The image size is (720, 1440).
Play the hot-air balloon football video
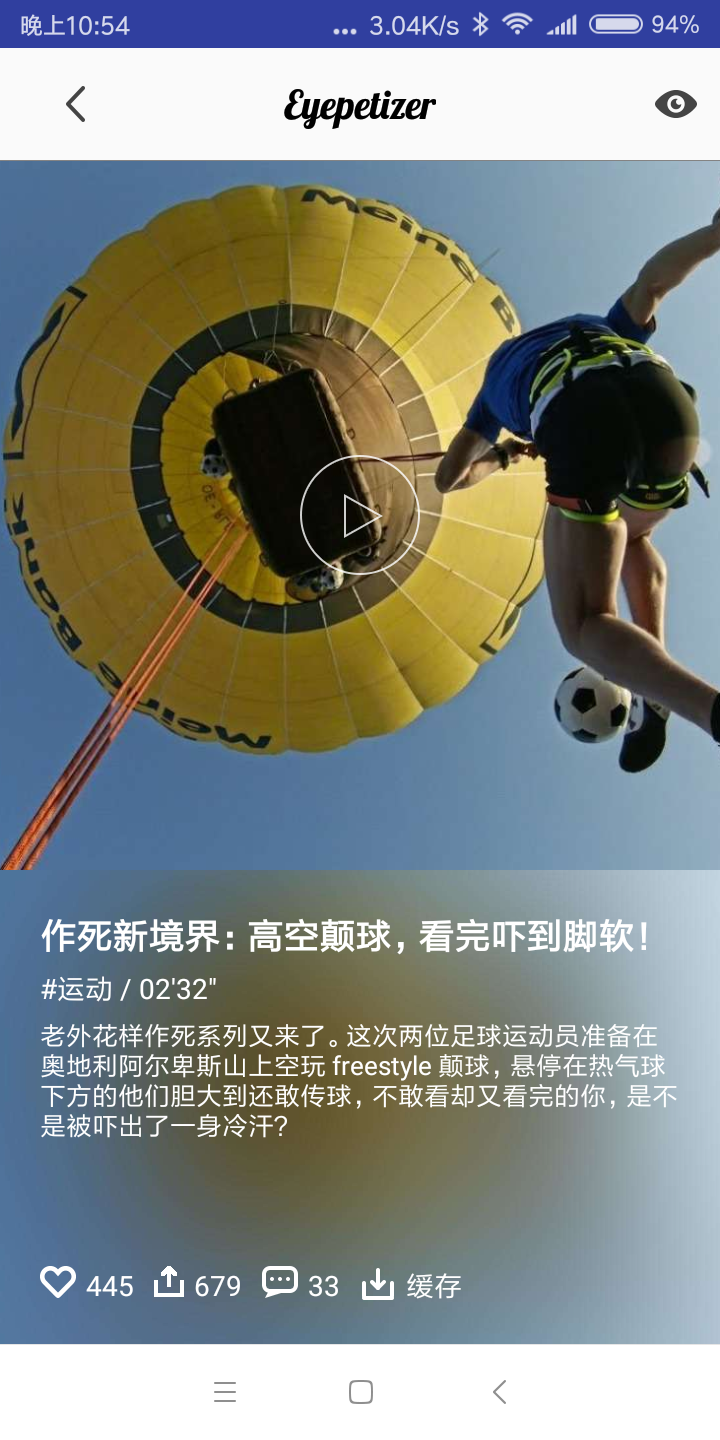pos(360,515)
